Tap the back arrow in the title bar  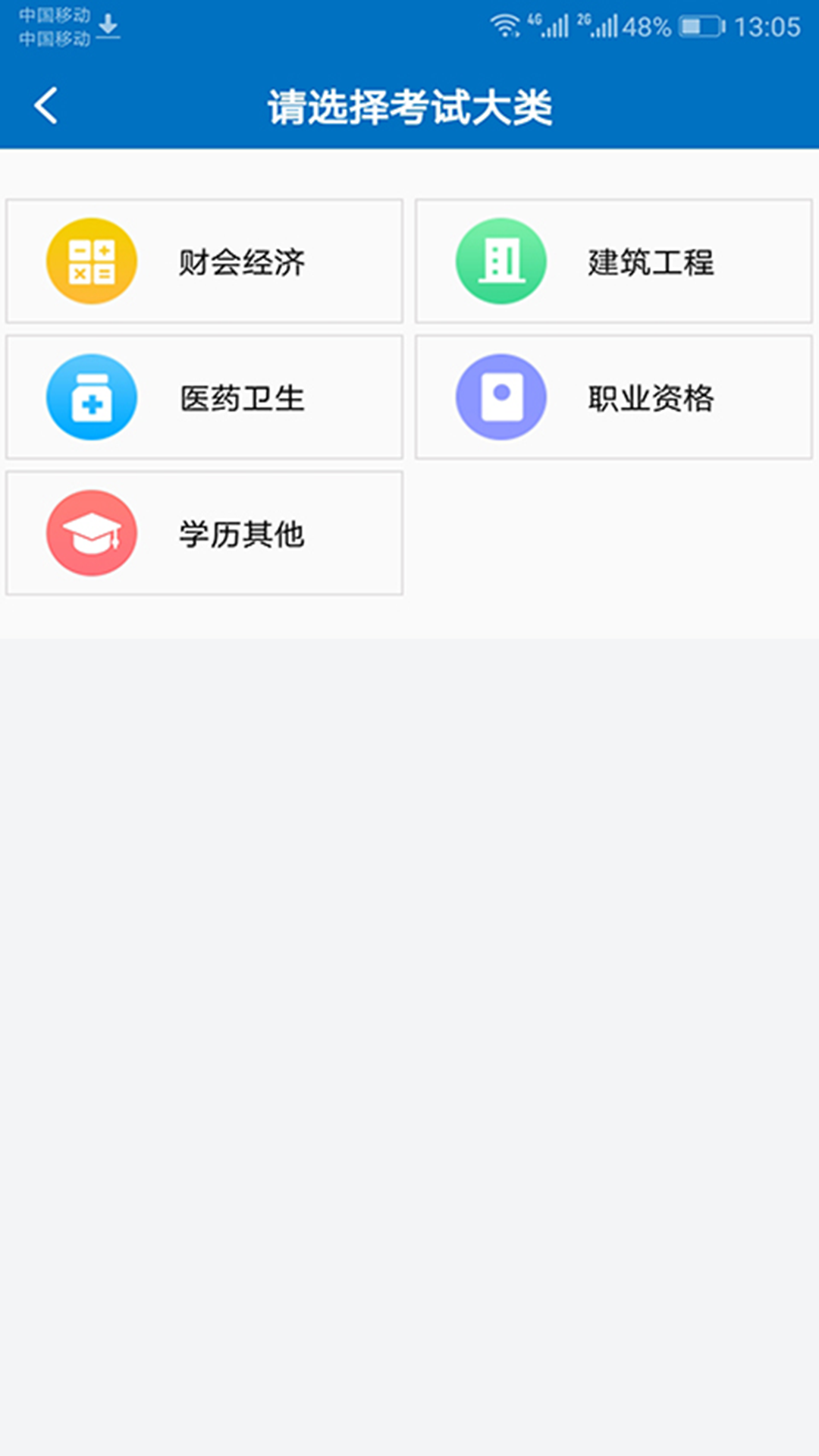tap(47, 105)
